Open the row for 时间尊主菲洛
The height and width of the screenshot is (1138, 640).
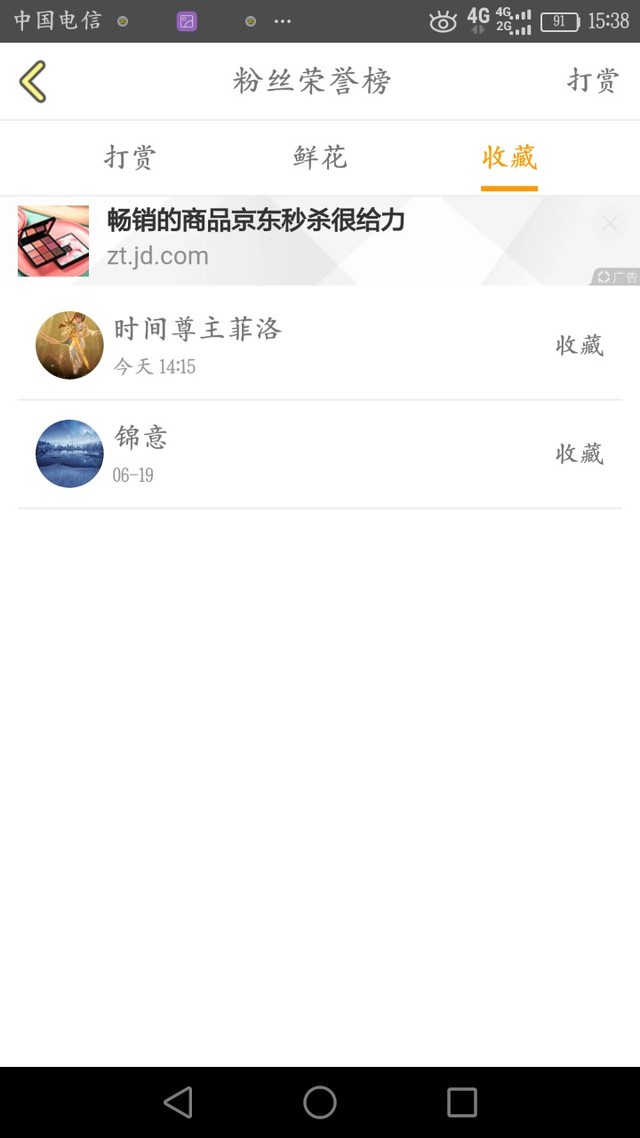click(x=320, y=345)
